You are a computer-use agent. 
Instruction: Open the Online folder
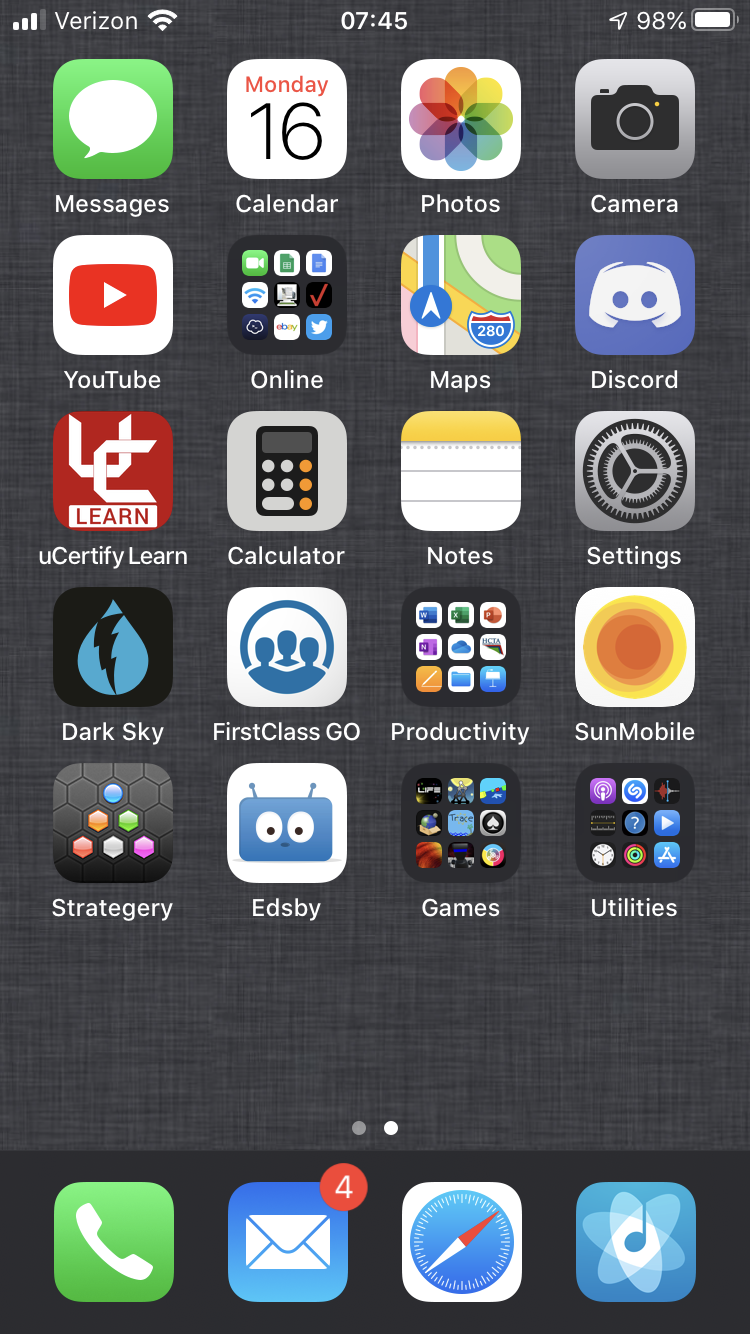pos(287,295)
